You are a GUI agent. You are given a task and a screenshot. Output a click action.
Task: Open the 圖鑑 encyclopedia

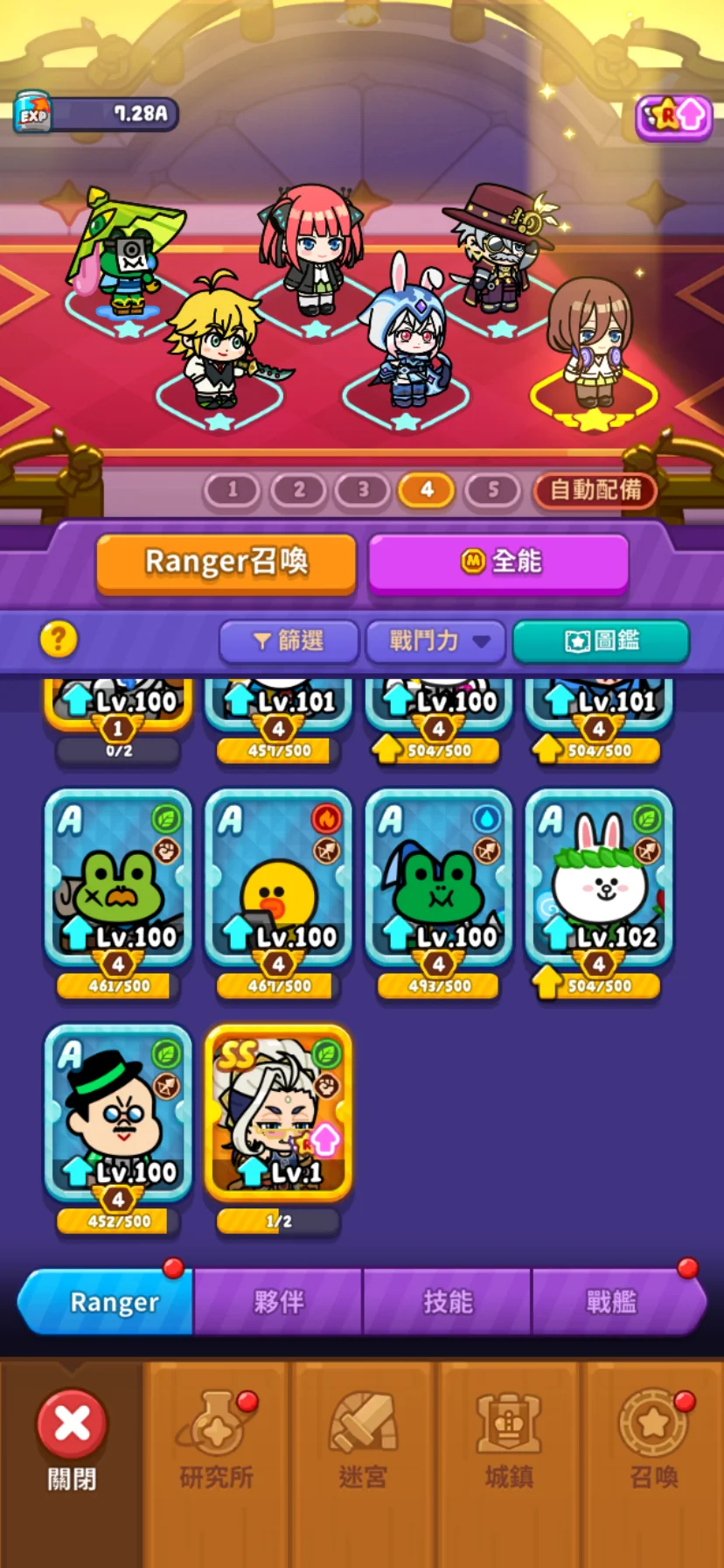pyautogui.click(x=601, y=641)
